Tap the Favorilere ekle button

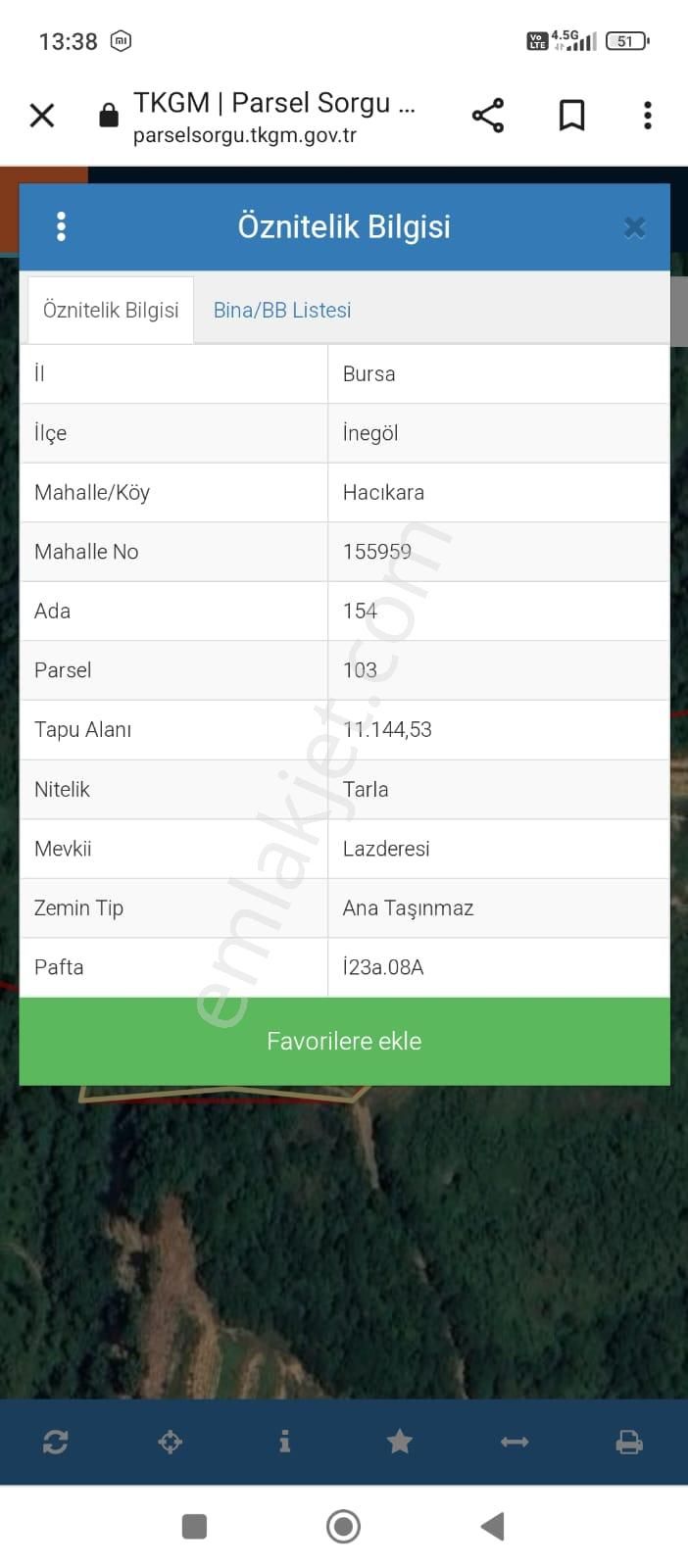point(344,1041)
